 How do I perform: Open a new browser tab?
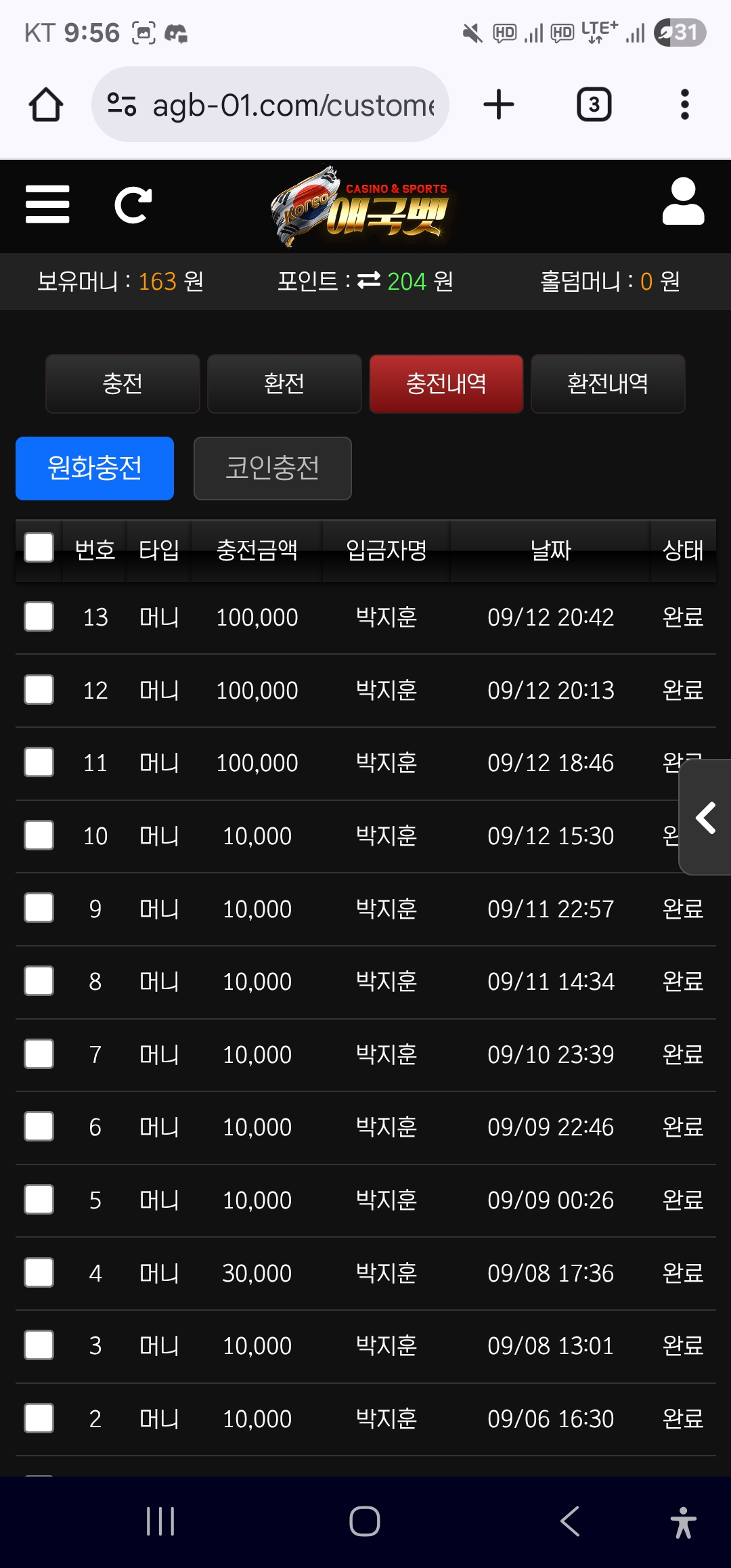499,105
